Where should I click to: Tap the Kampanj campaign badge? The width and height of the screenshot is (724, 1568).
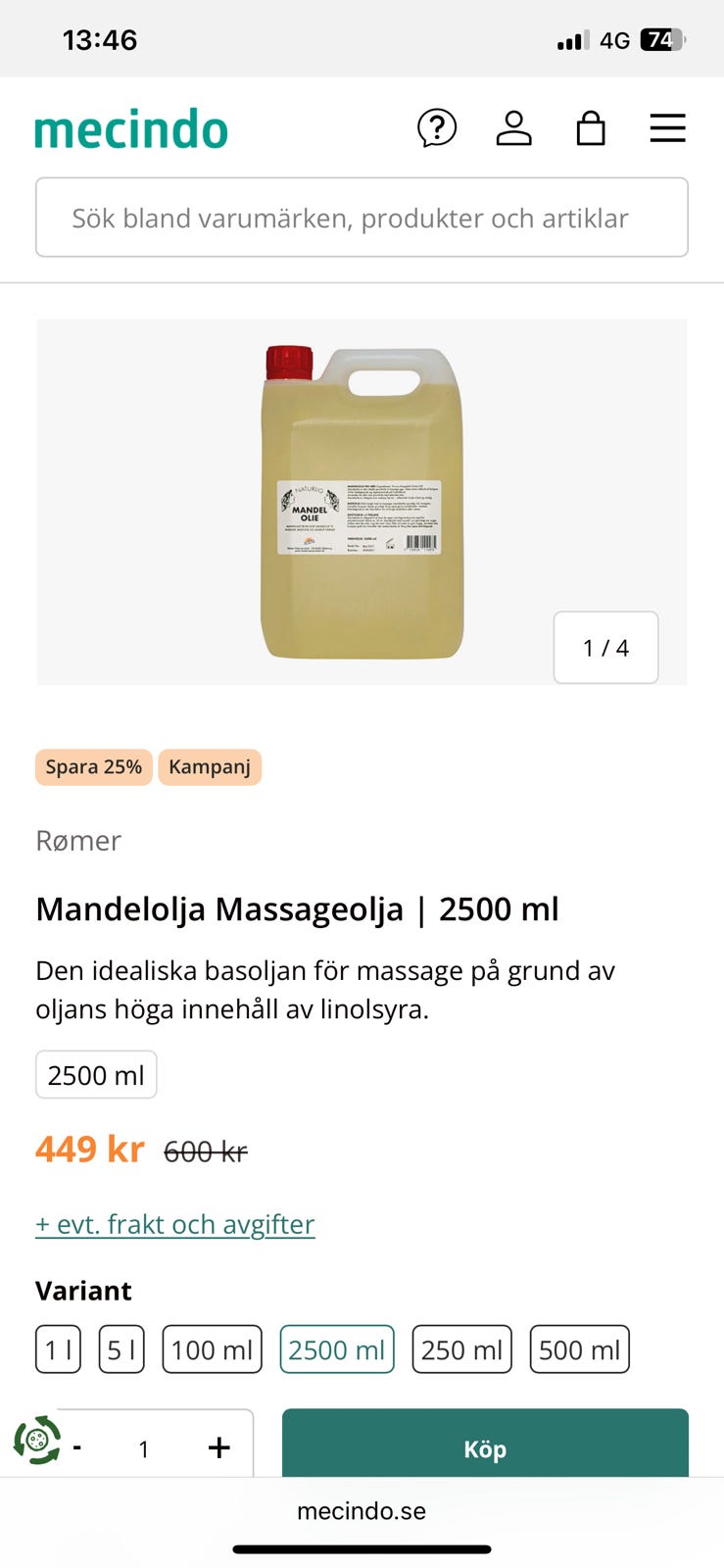(210, 766)
